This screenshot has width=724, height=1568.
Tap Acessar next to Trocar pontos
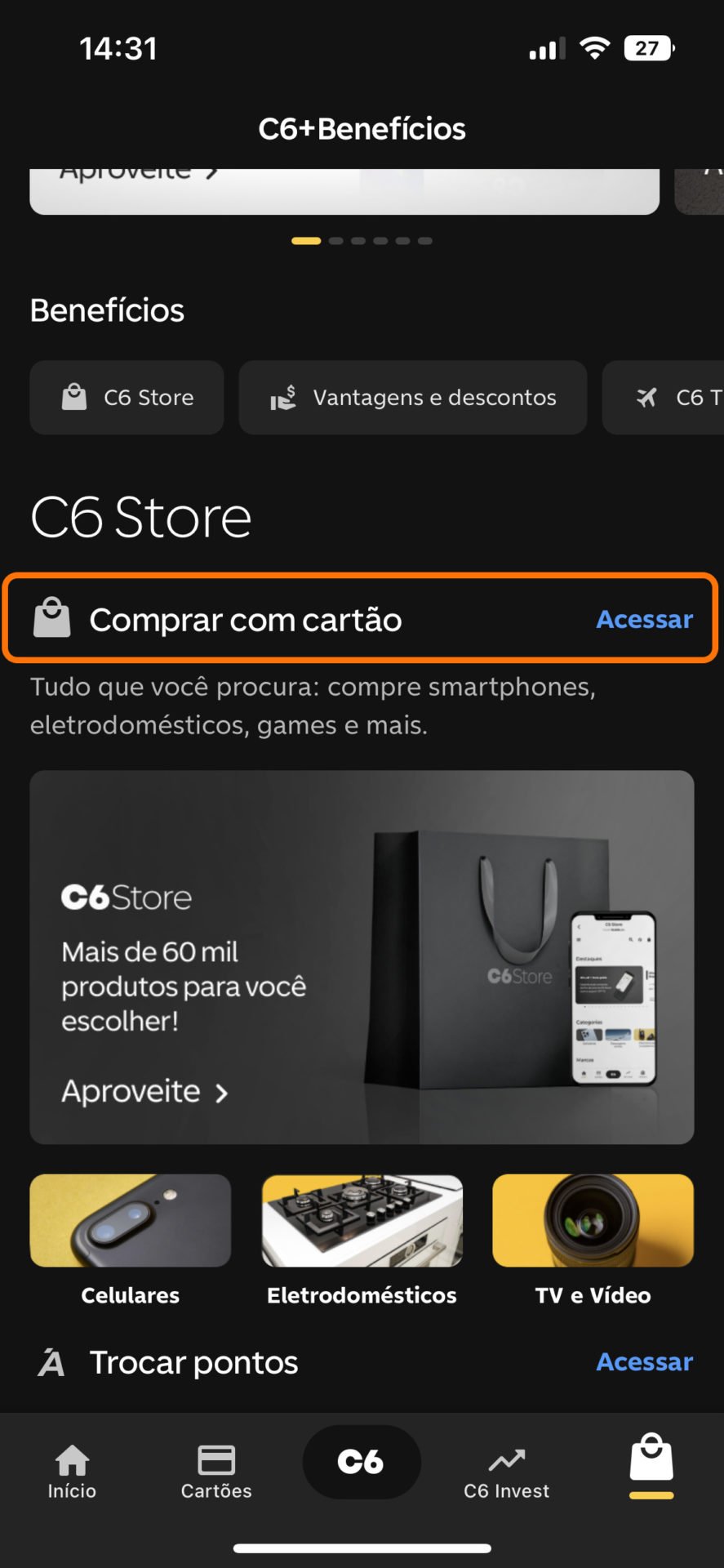click(x=644, y=1361)
